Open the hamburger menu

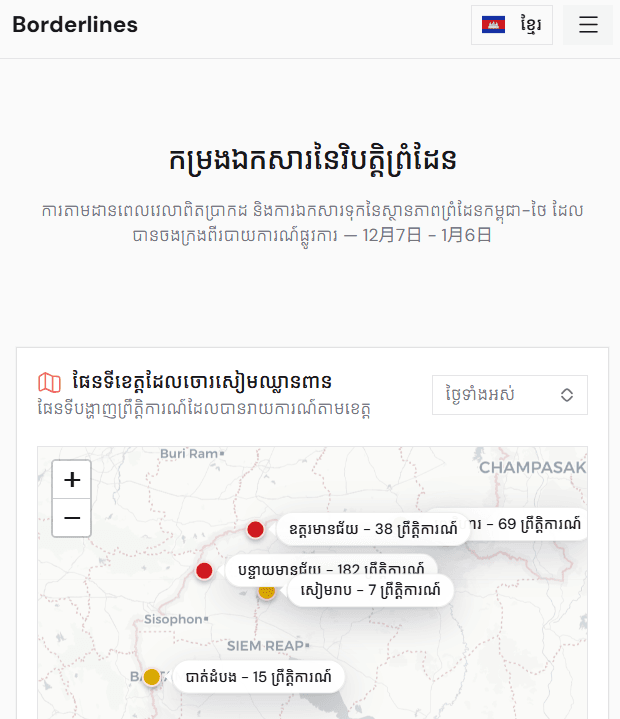[x=588, y=26]
